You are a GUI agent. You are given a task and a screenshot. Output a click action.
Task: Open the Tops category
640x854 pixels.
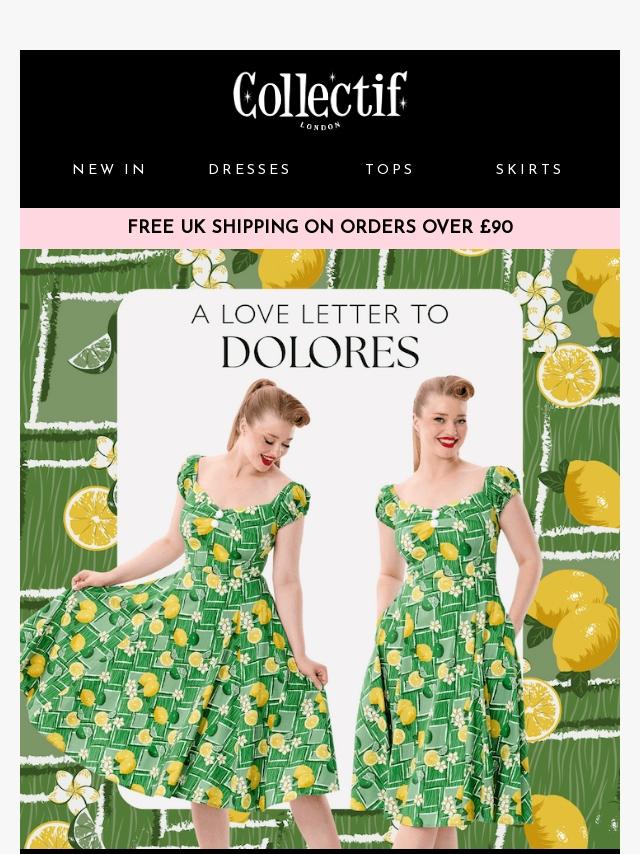click(x=390, y=170)
